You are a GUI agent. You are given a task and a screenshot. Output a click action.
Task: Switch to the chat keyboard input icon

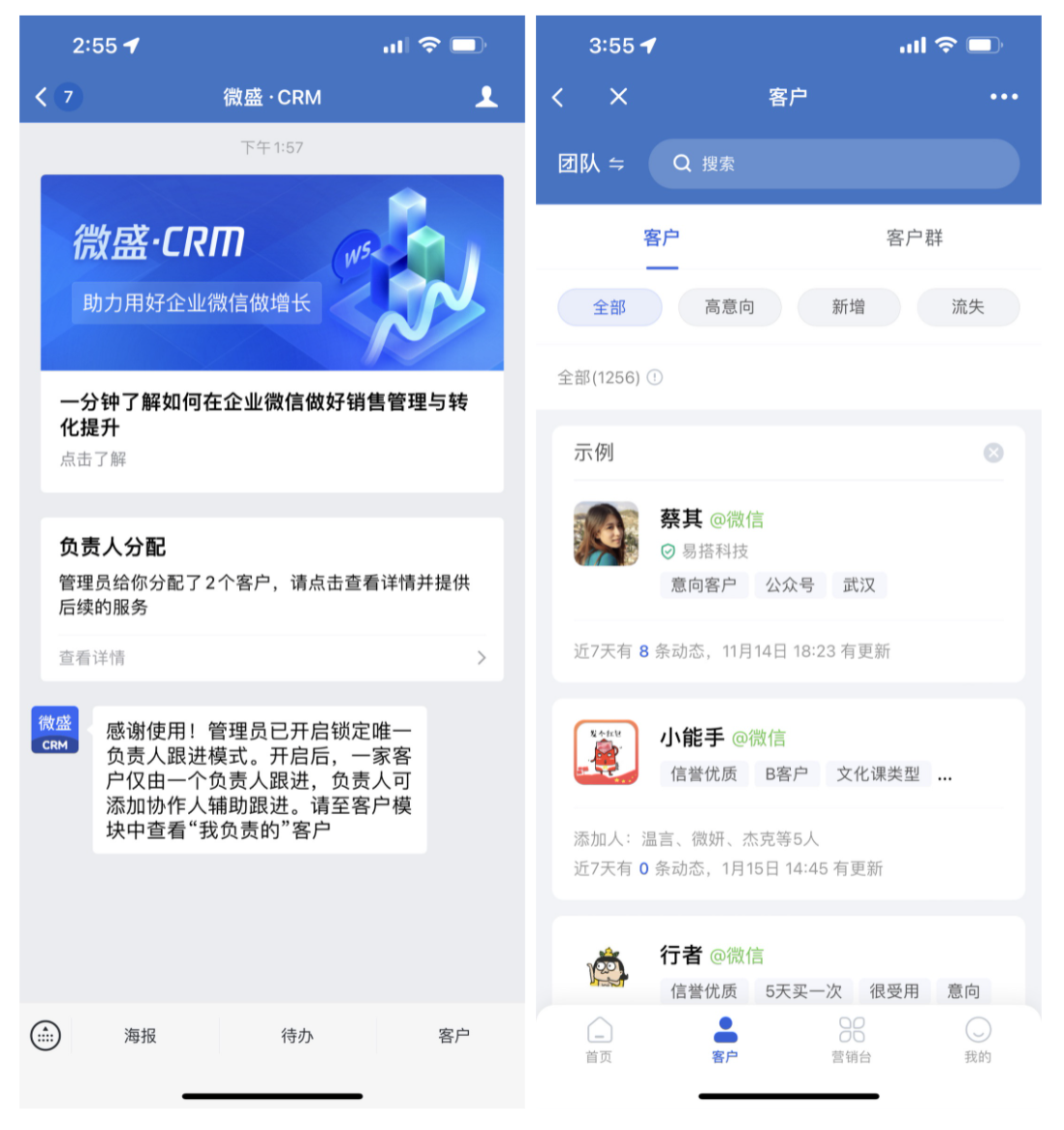pyautogui.click(x=46, y=1035)
